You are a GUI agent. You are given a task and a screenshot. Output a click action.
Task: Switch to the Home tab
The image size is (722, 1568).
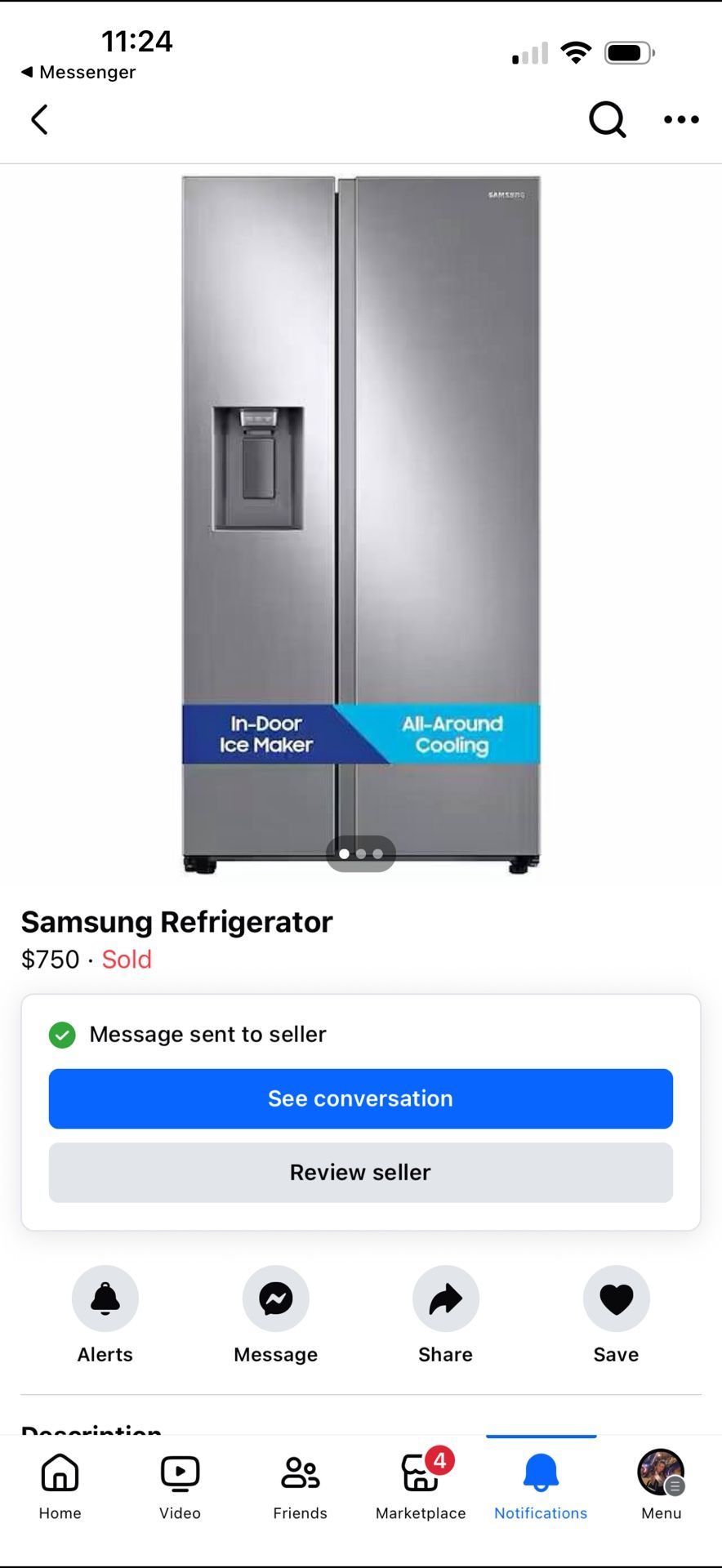[60, 1487]
